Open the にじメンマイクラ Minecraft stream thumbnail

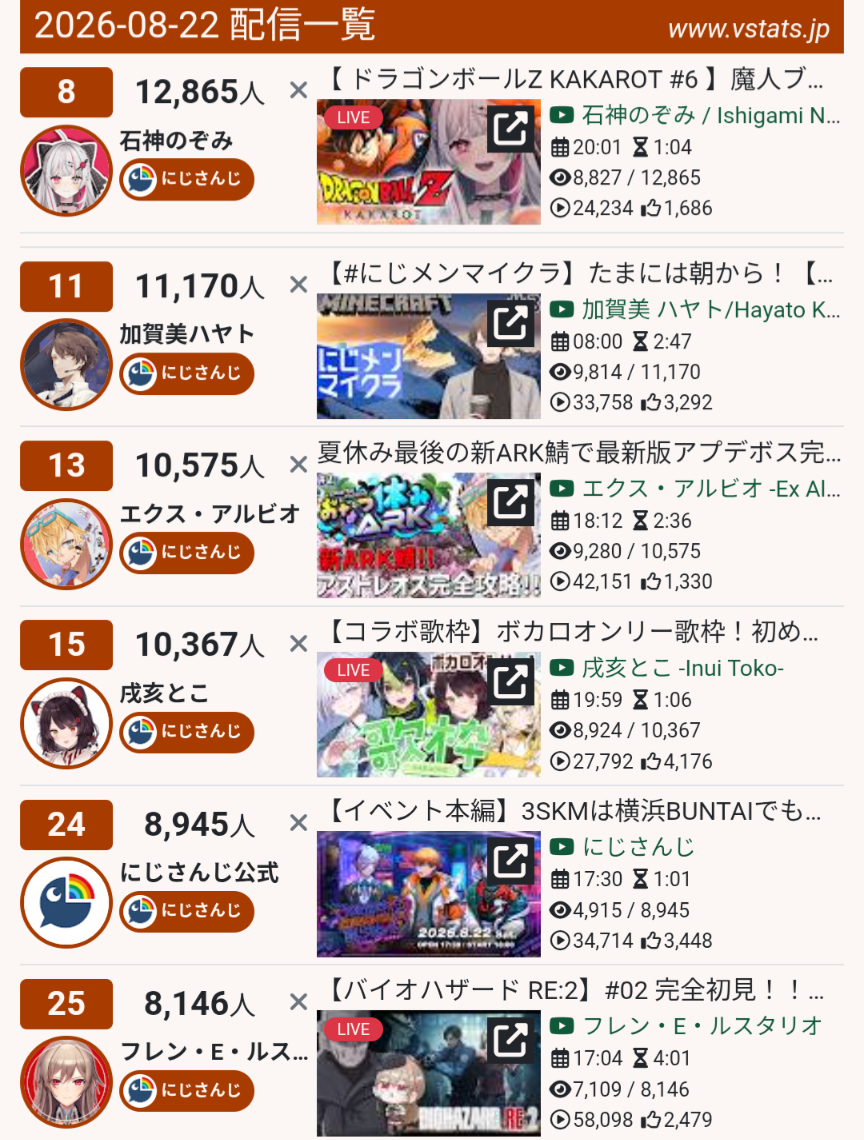coord(428,356)
